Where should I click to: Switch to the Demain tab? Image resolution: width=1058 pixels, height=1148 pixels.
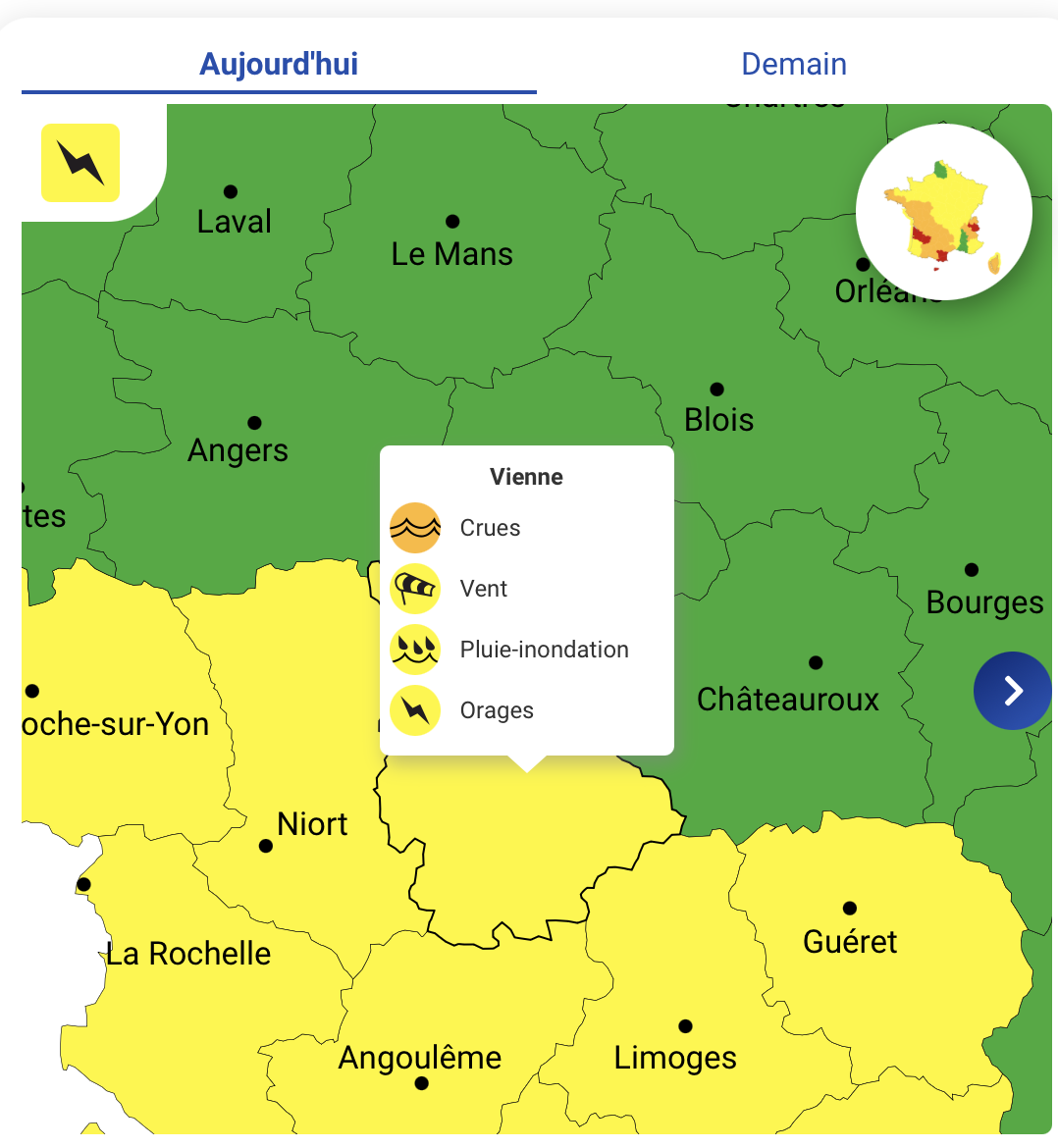(793, 64)
